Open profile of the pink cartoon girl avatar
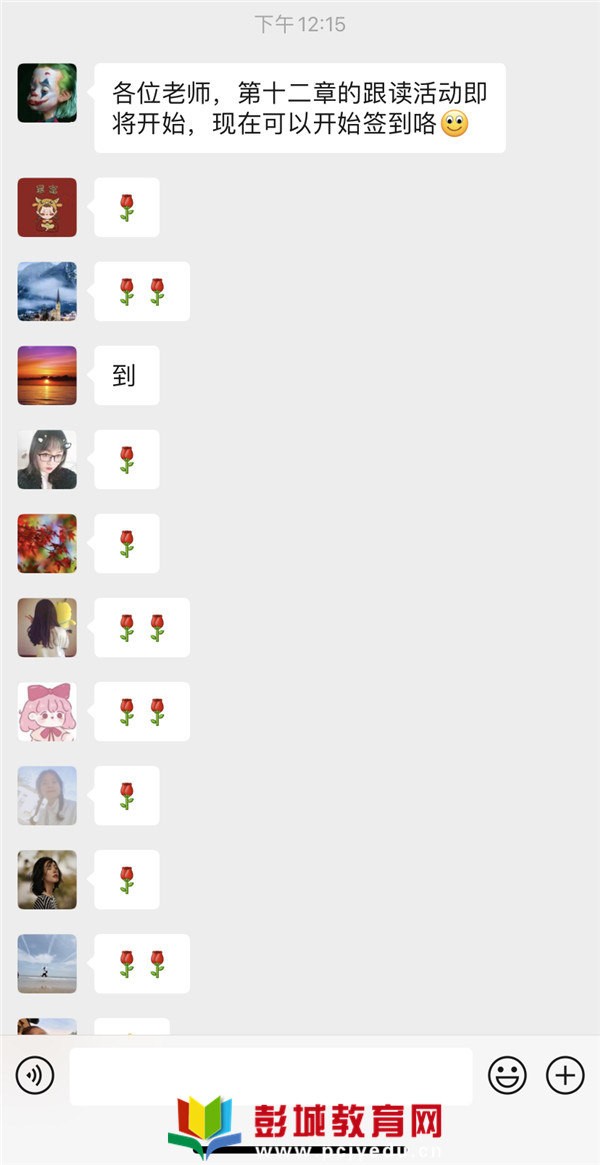Screen dimensions: 600x1165 pyautogui.click(x=47, y=711)
